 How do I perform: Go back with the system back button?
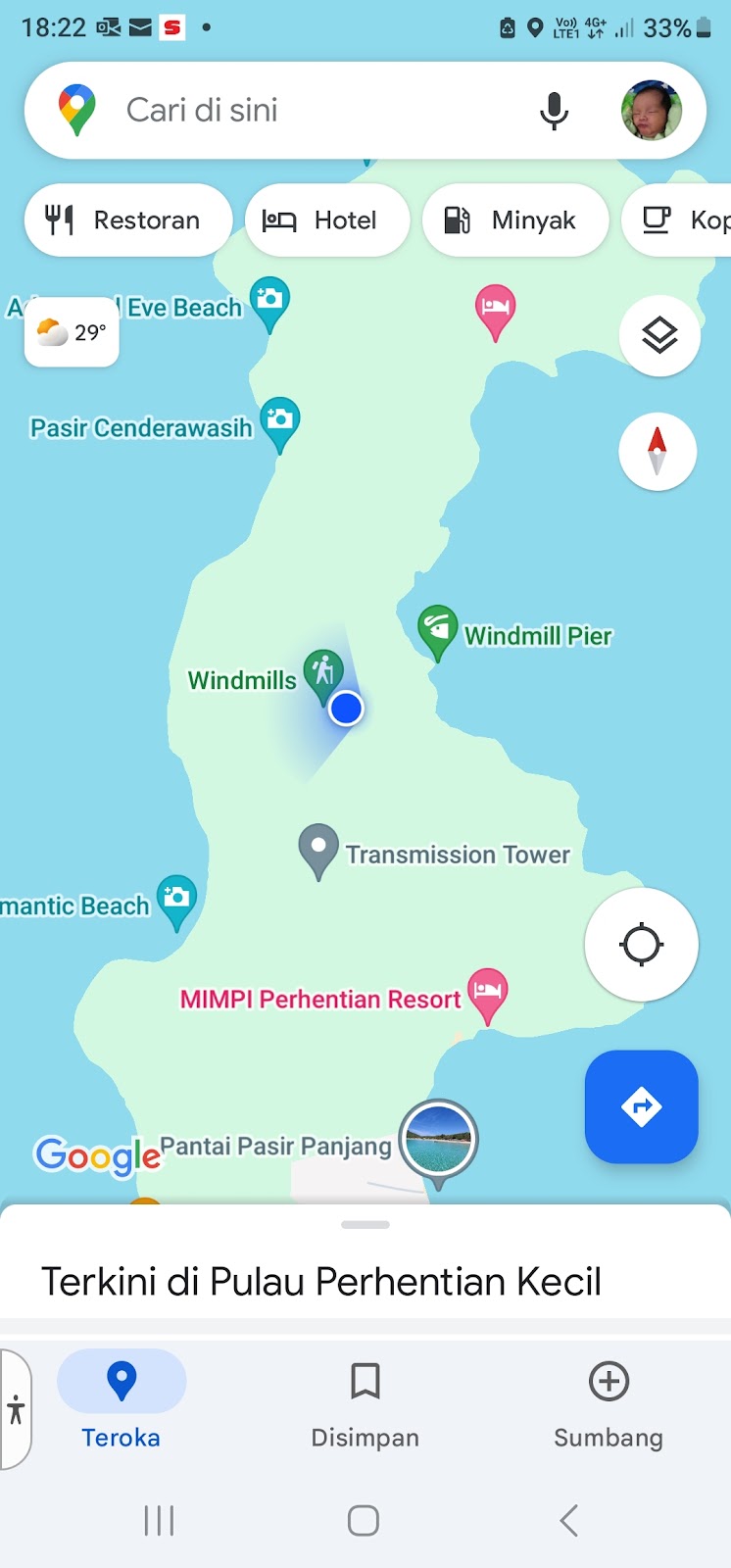click(x=568, y=1520)
